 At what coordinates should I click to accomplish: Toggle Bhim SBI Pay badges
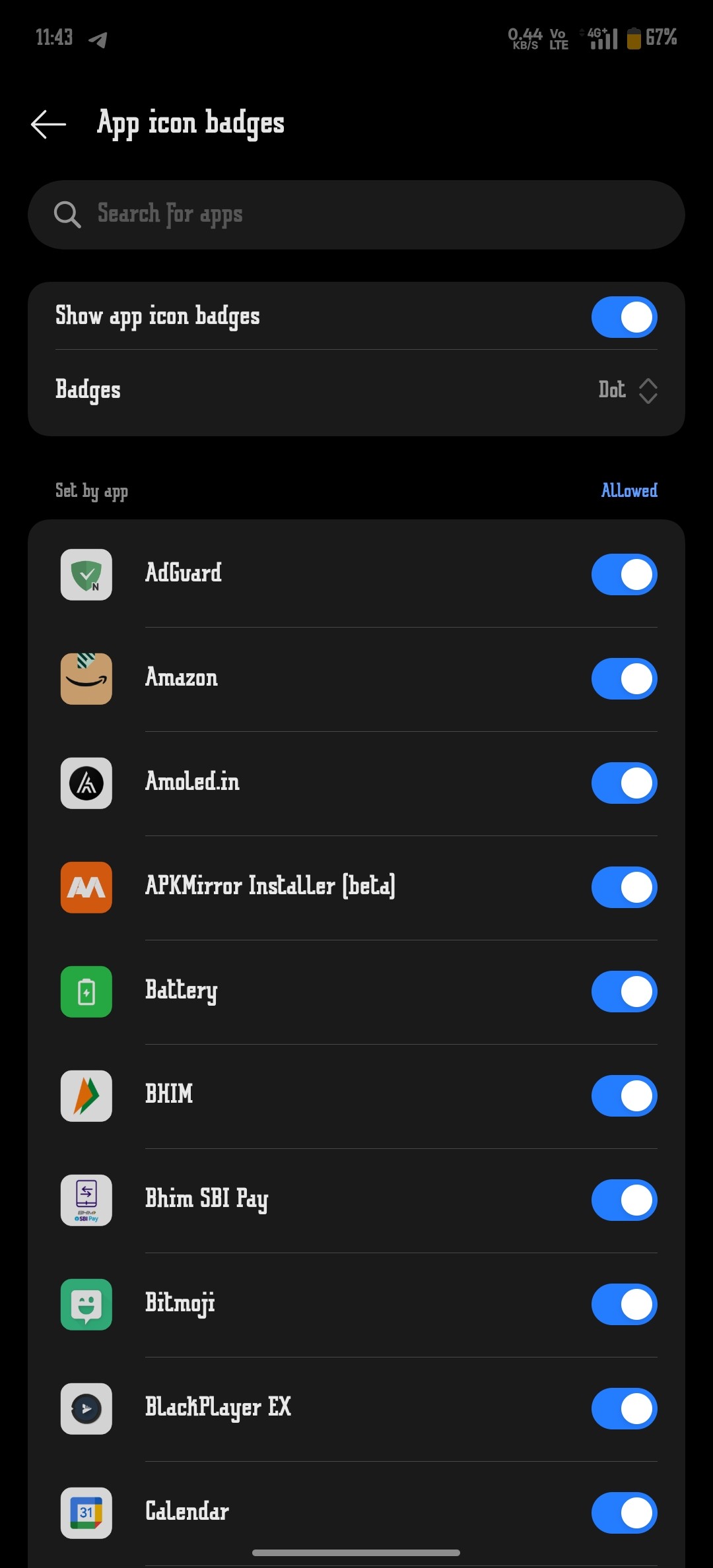coord(624,1200)
